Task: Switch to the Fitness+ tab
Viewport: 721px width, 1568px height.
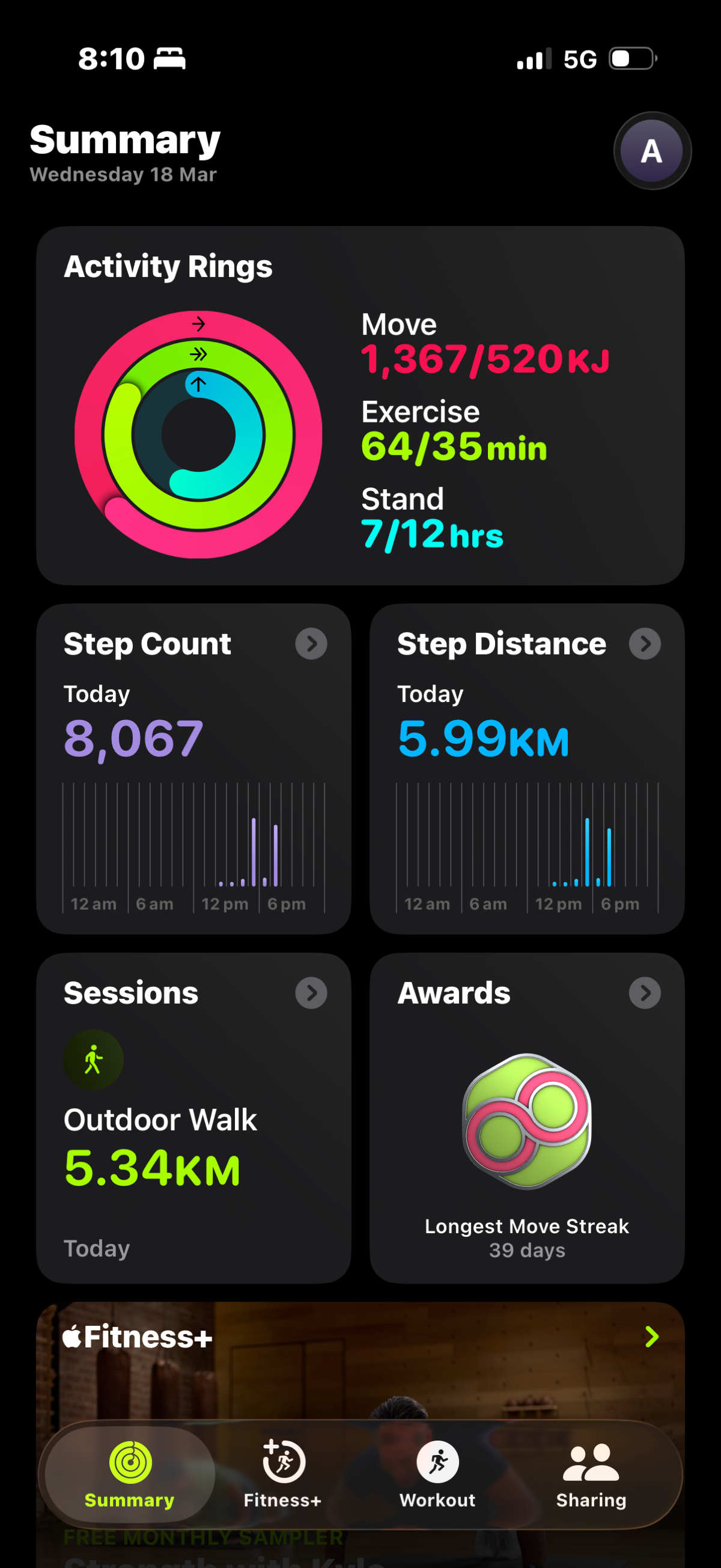Action: [x=283, y=1473]
